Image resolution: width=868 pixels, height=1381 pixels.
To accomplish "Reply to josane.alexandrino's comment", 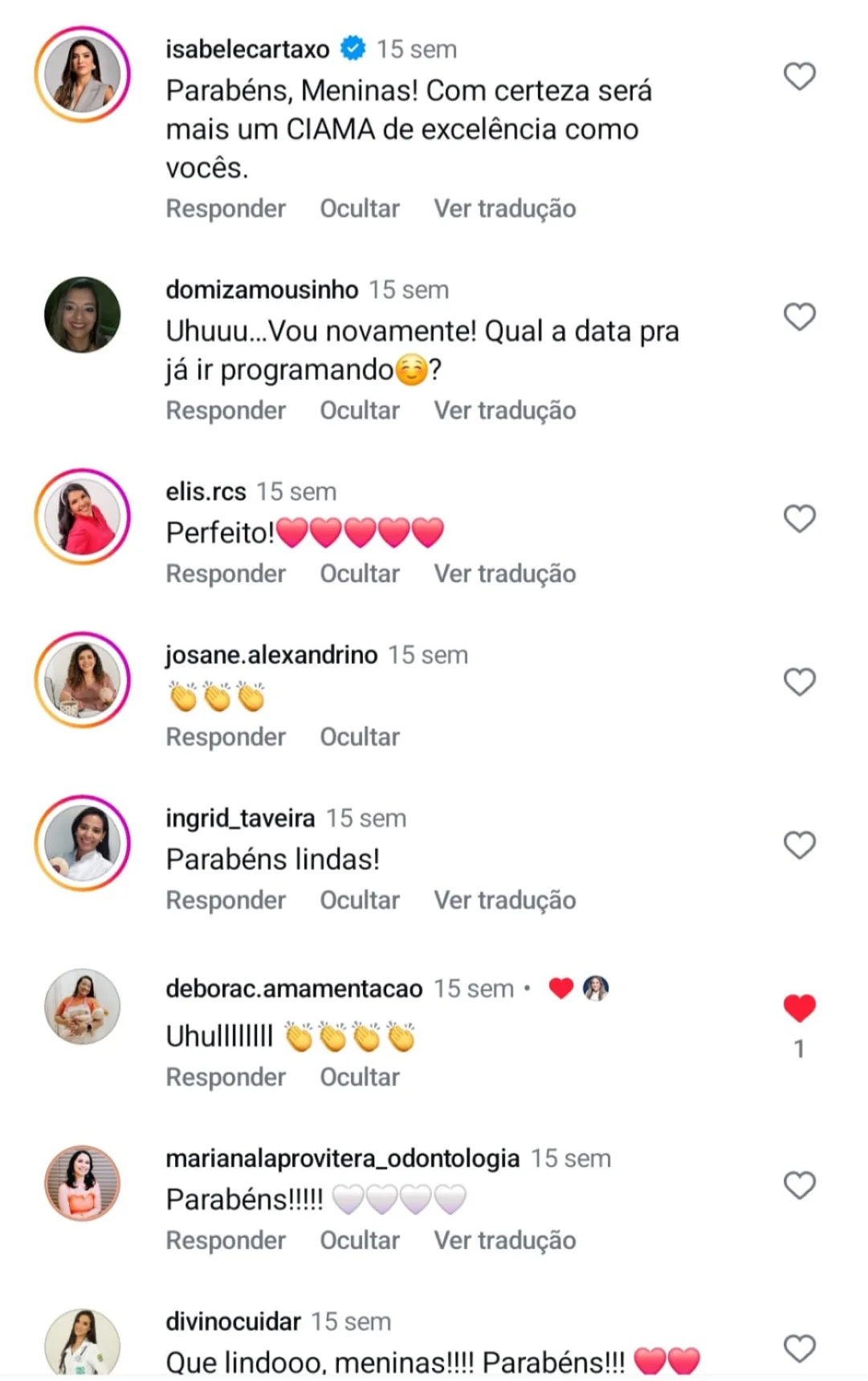I will coord(226,737).
